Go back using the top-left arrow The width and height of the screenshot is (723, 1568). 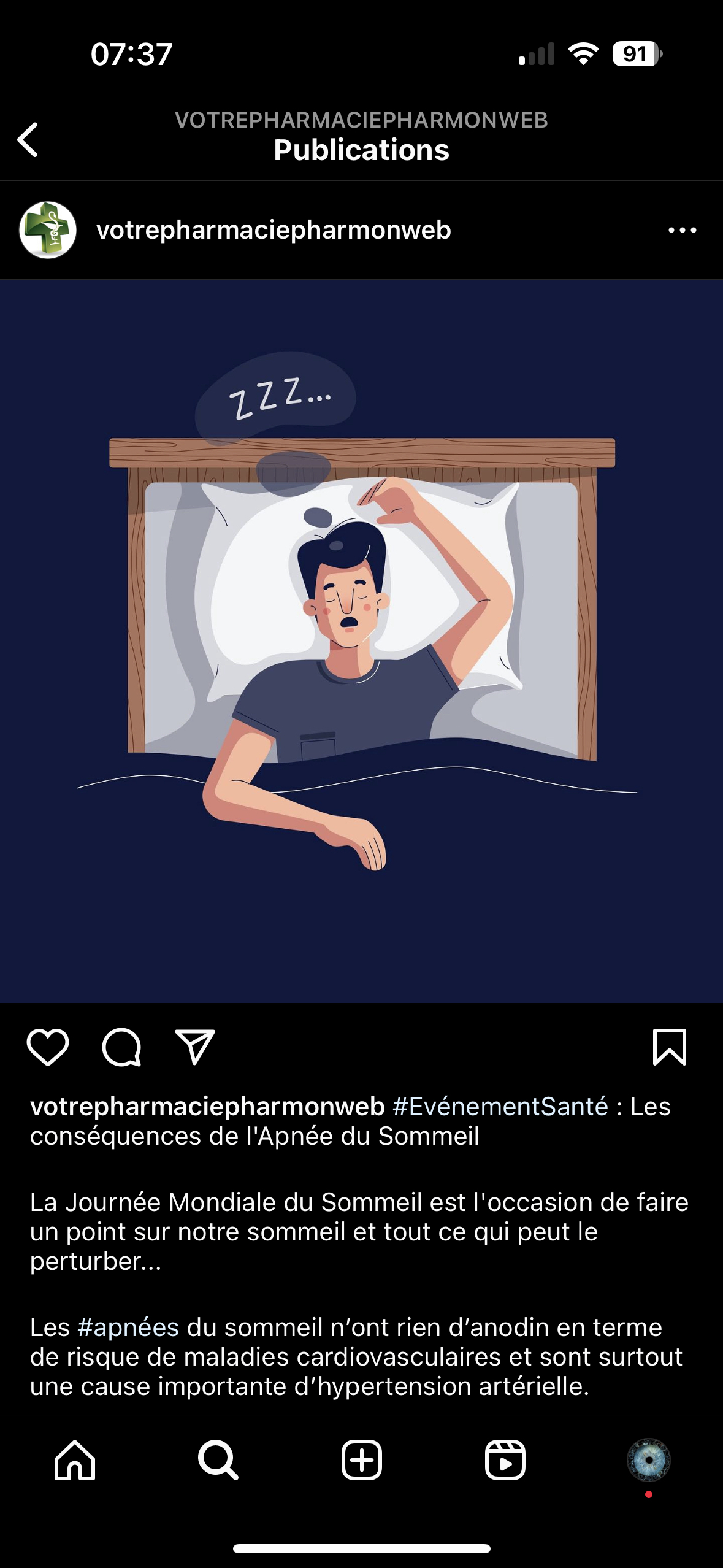tap(28, 140)
